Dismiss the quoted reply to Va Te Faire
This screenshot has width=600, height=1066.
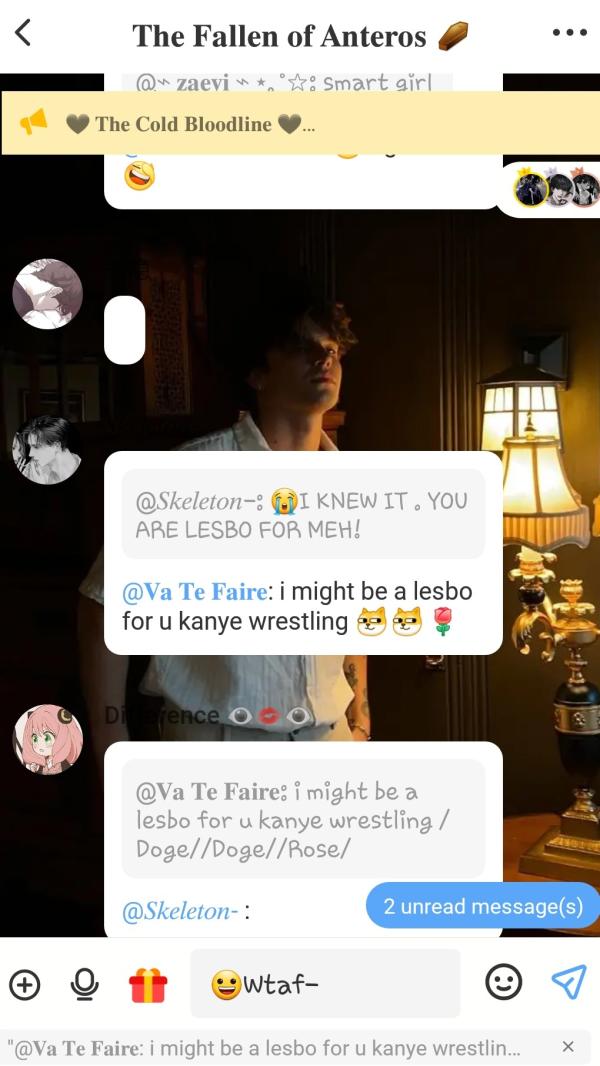[x=568, y=1047]
